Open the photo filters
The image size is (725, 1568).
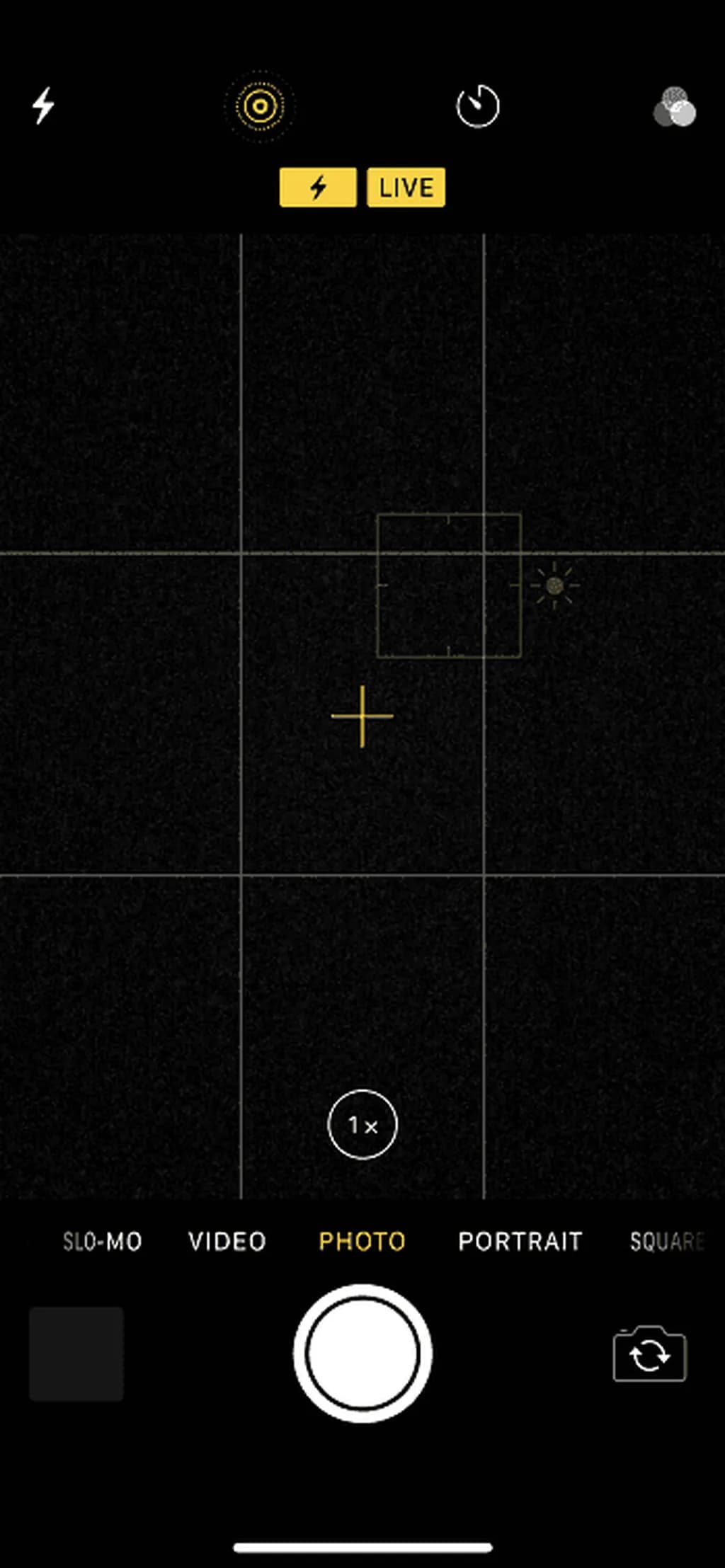click(674, 108)
